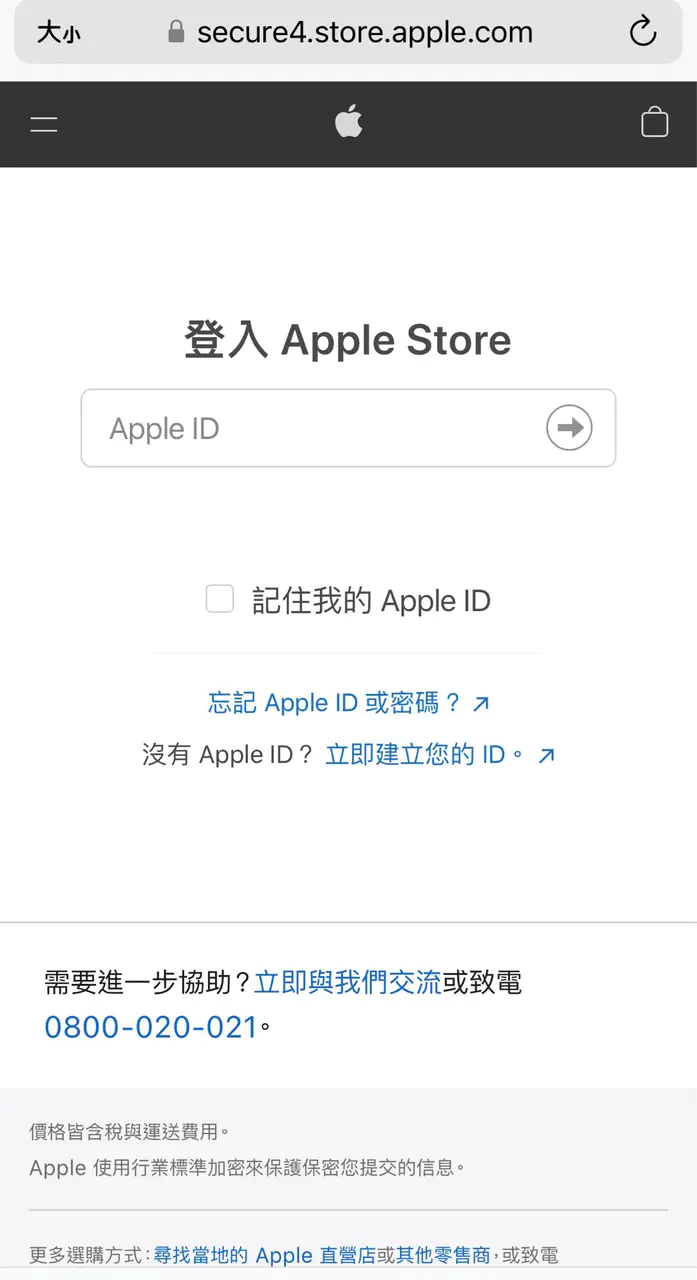
Task: Reload the page in Safari
Action: [643, 32]
